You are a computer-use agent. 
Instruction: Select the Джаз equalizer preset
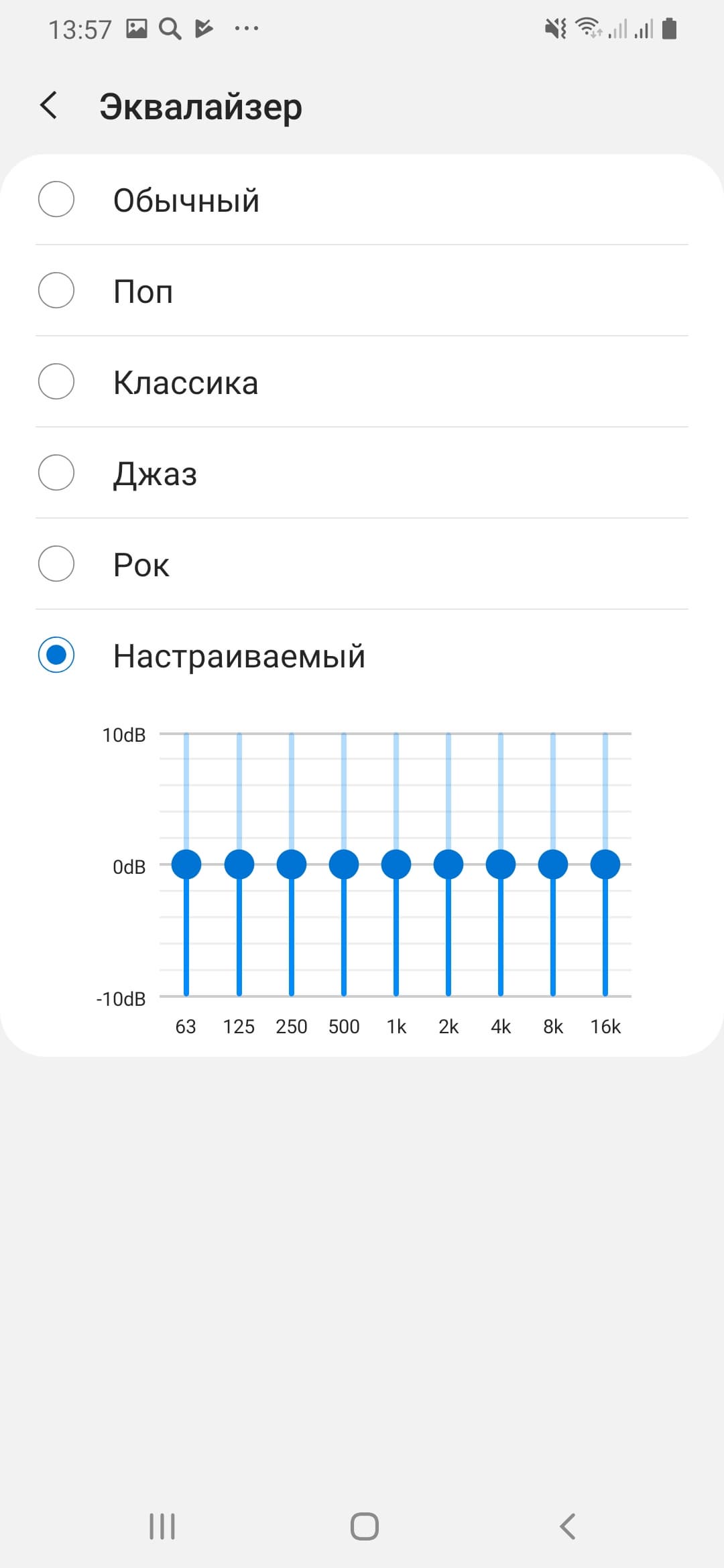pos(56,473)
